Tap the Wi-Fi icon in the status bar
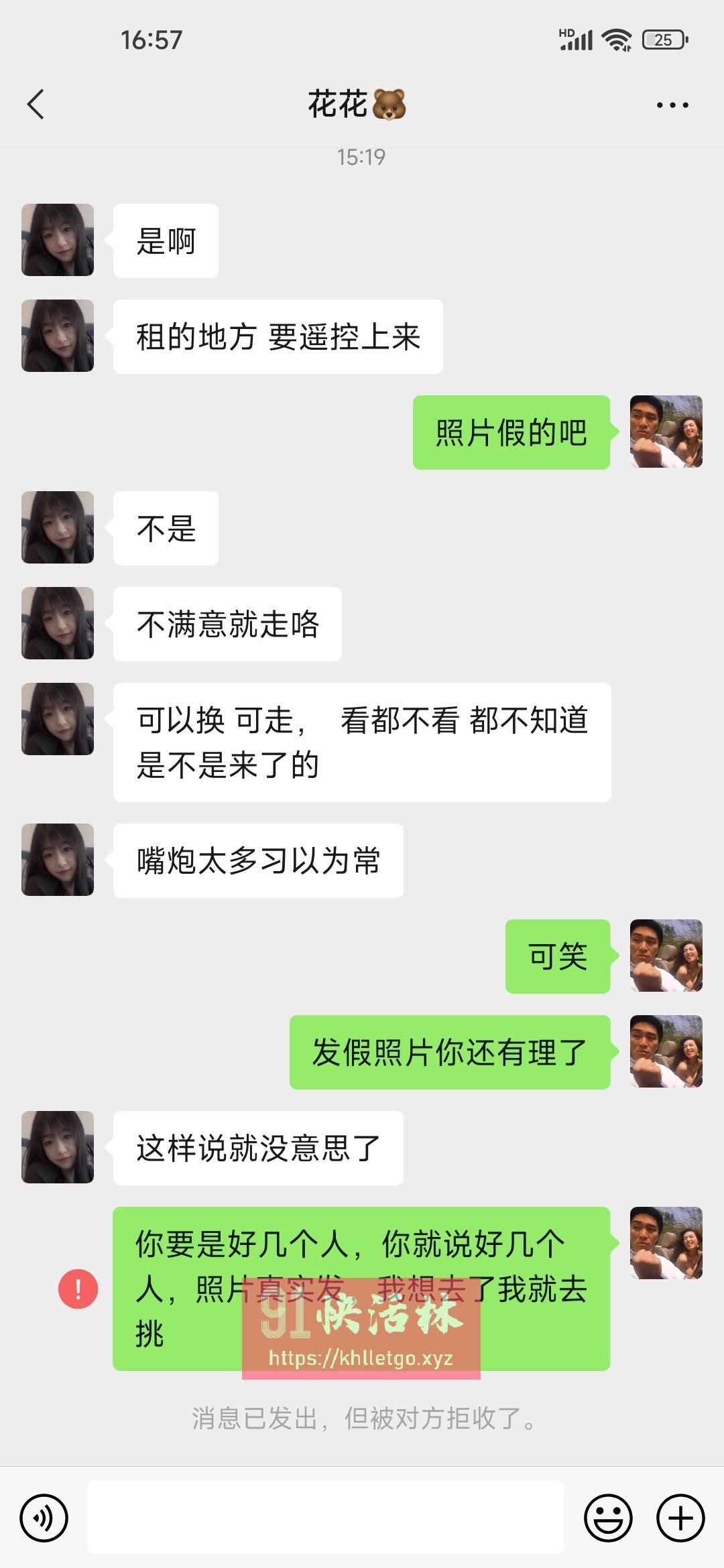Viewport: 724px width, 1568px height. pyautogui.click(x=617, y=40)
